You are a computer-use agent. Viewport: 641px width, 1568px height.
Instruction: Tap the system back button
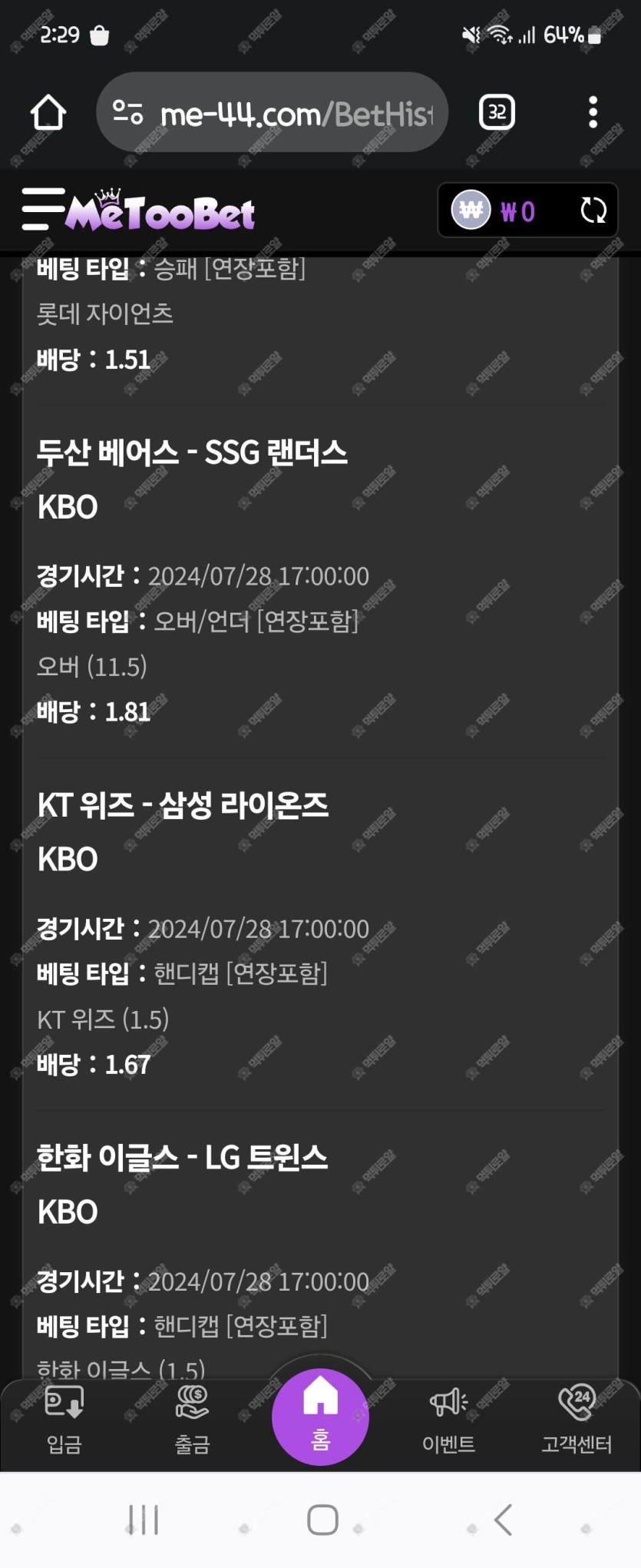coord(503,1520)
